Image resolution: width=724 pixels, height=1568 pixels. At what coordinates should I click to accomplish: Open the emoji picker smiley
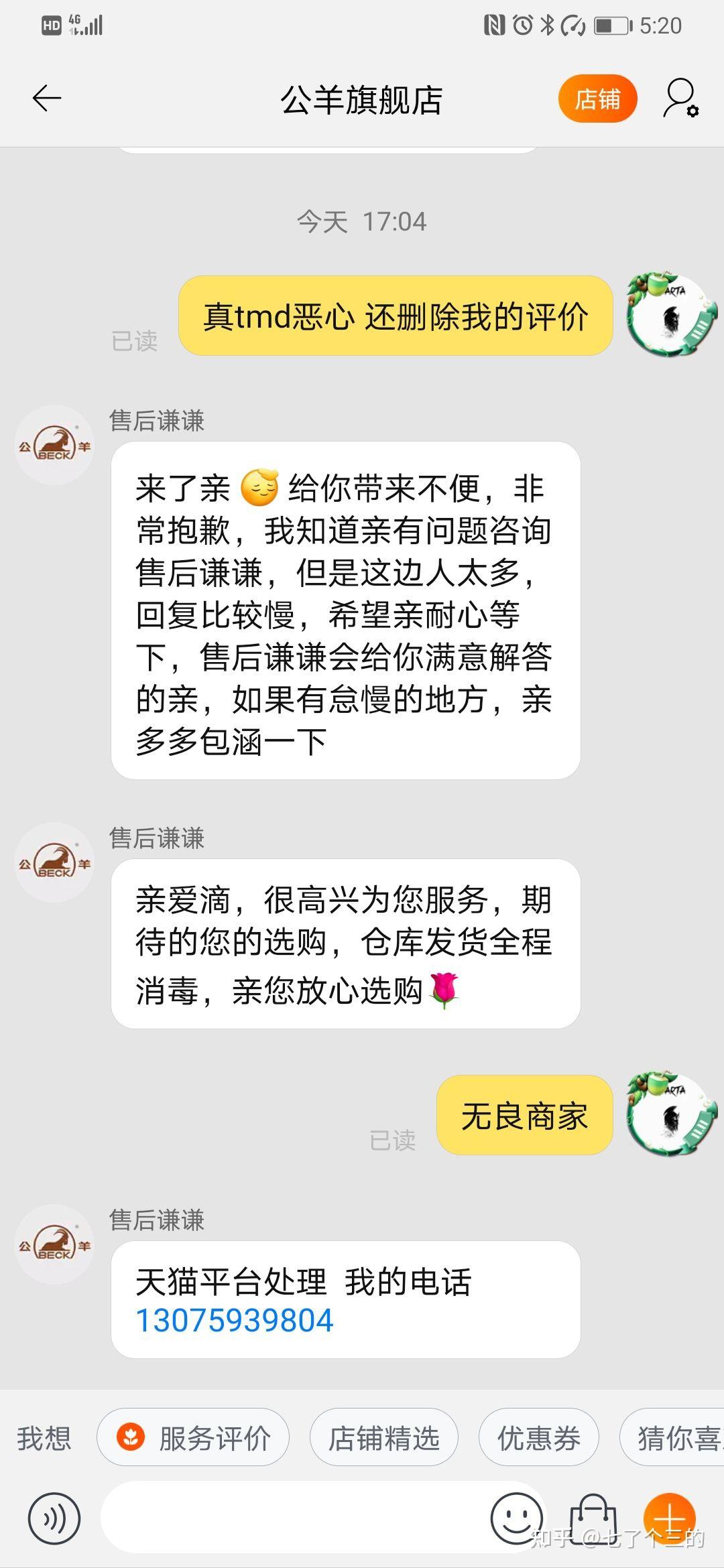[x=516, y=1518]
